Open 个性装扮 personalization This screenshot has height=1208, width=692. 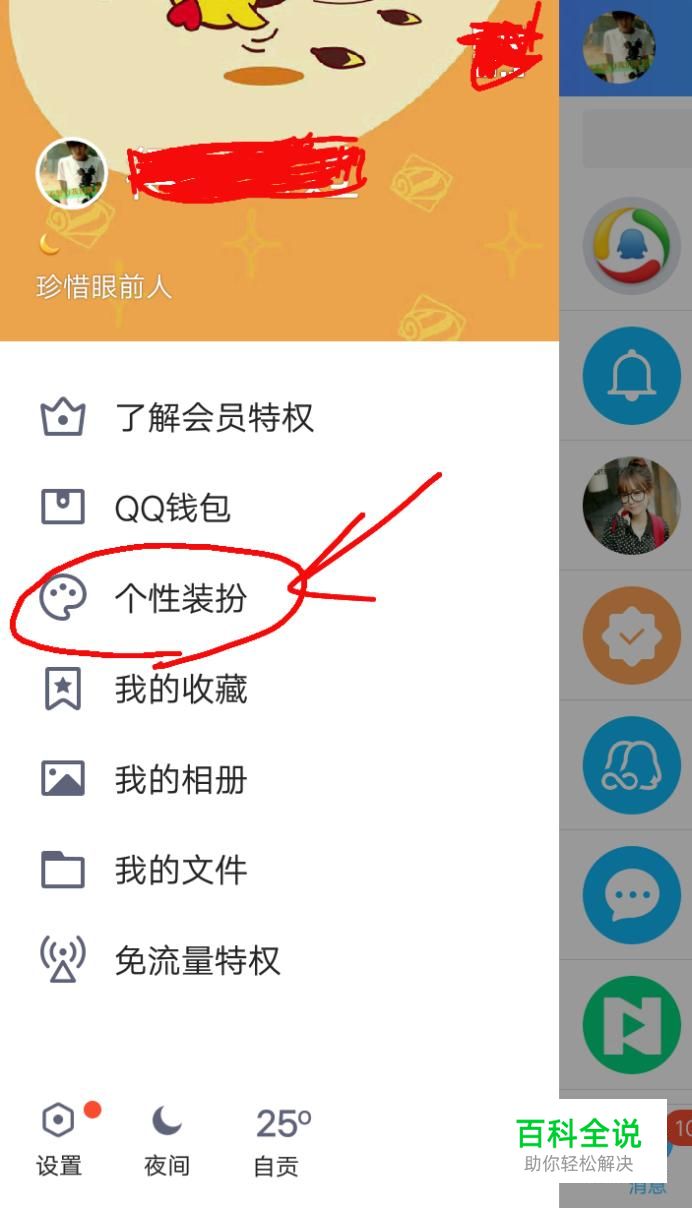180,599
